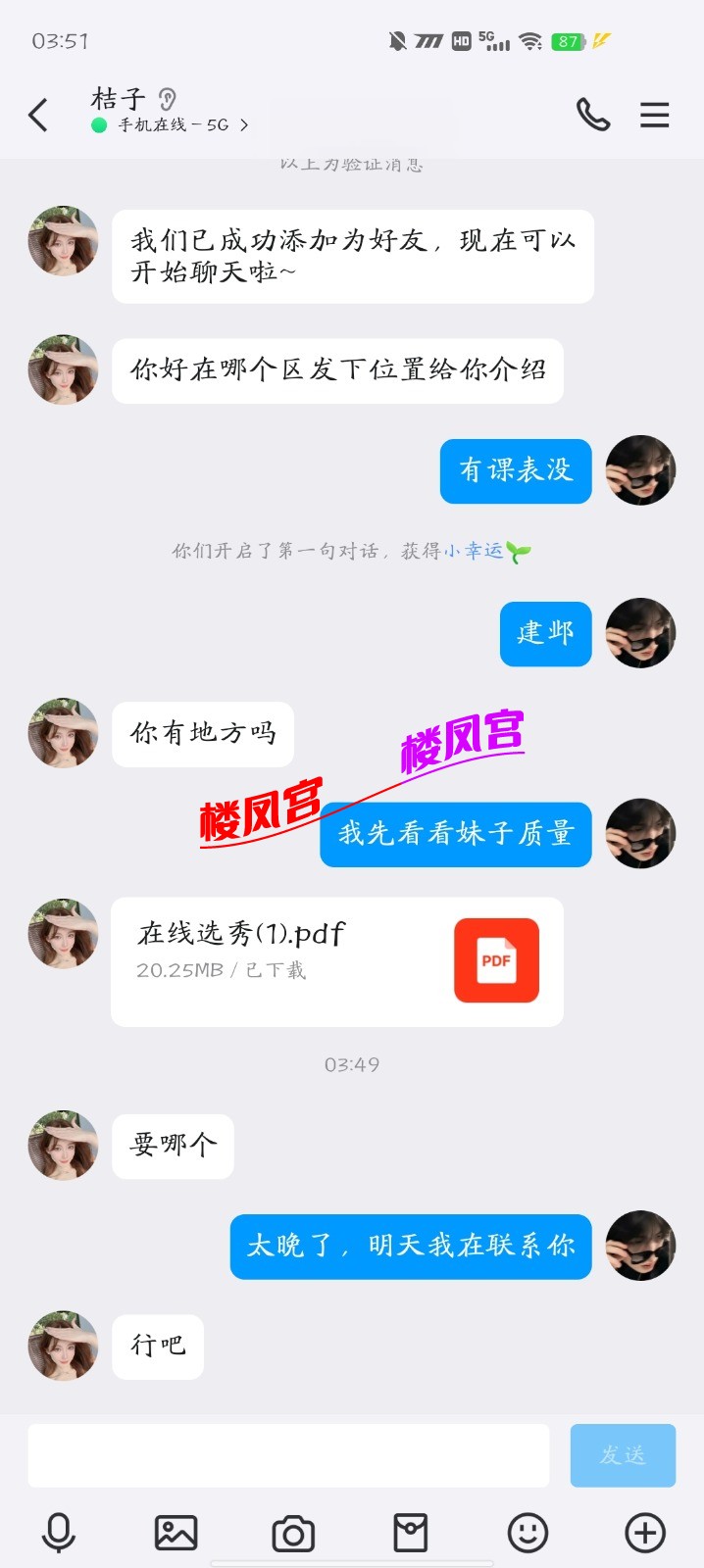704x1568 pixels.
Task: Tap the 小幸运 link
Action: (x=473, y=551)
